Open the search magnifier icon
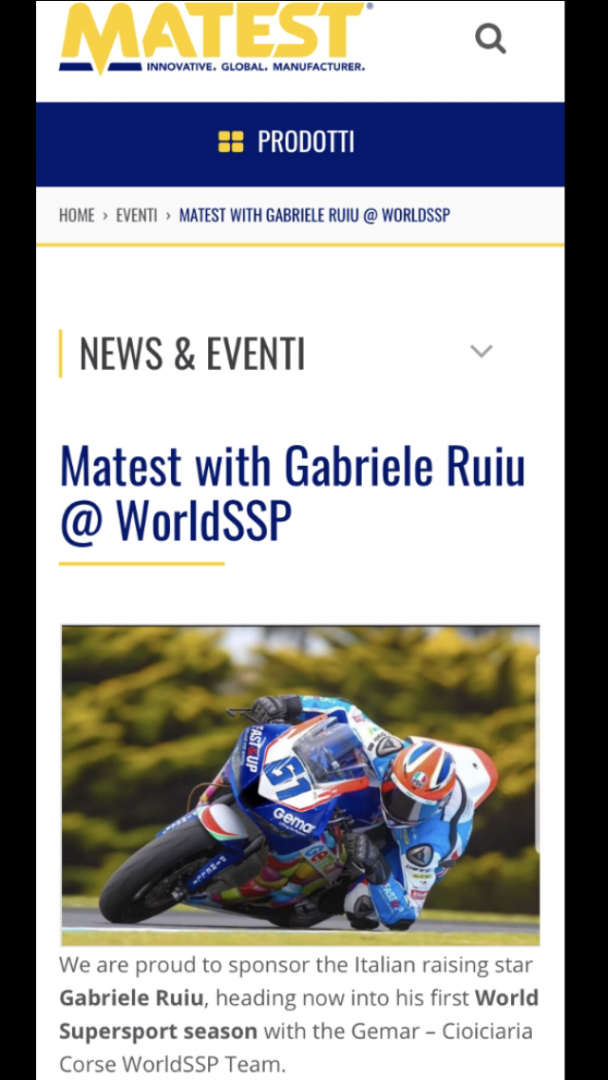 click(491, 39)
